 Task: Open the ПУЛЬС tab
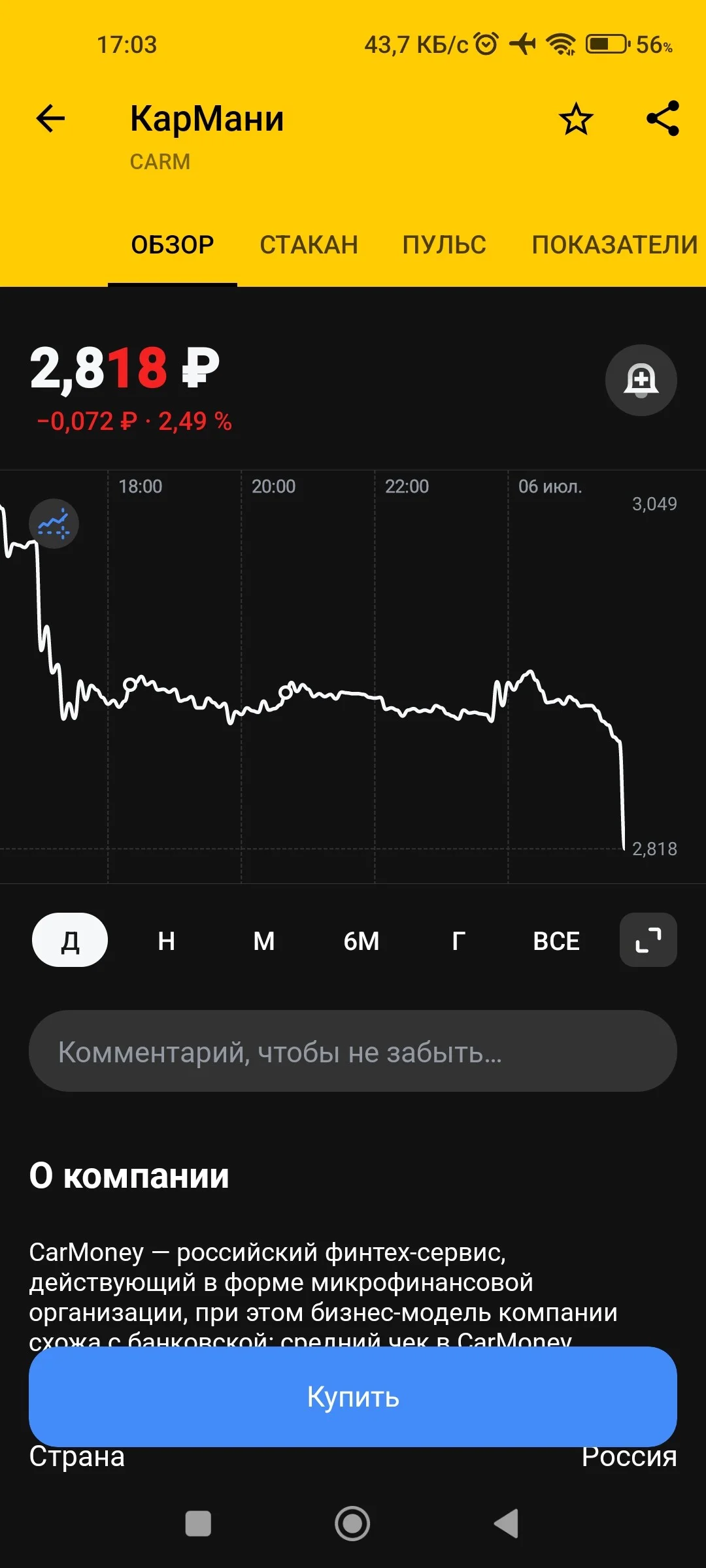[x=445, y=245]
